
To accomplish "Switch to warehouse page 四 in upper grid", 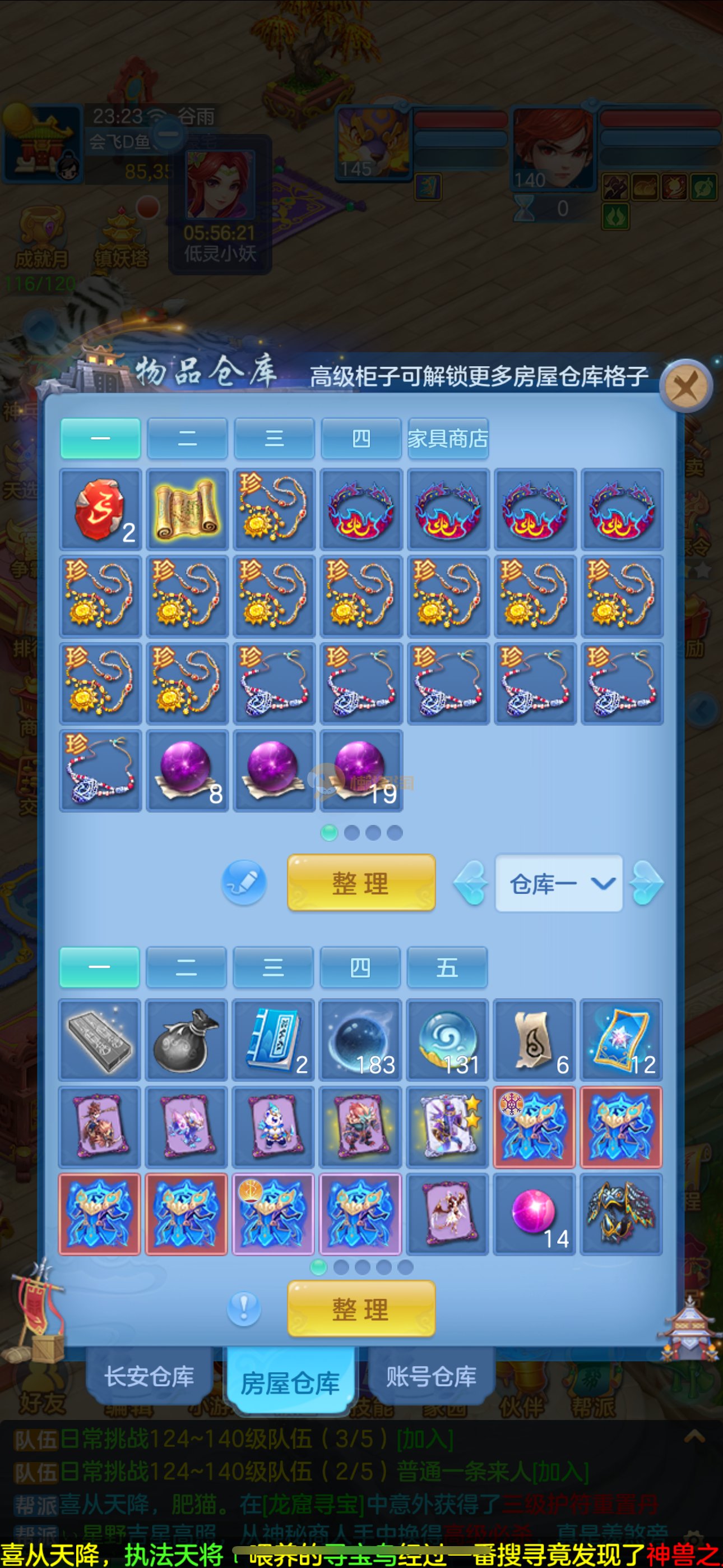I will point(361,438).
